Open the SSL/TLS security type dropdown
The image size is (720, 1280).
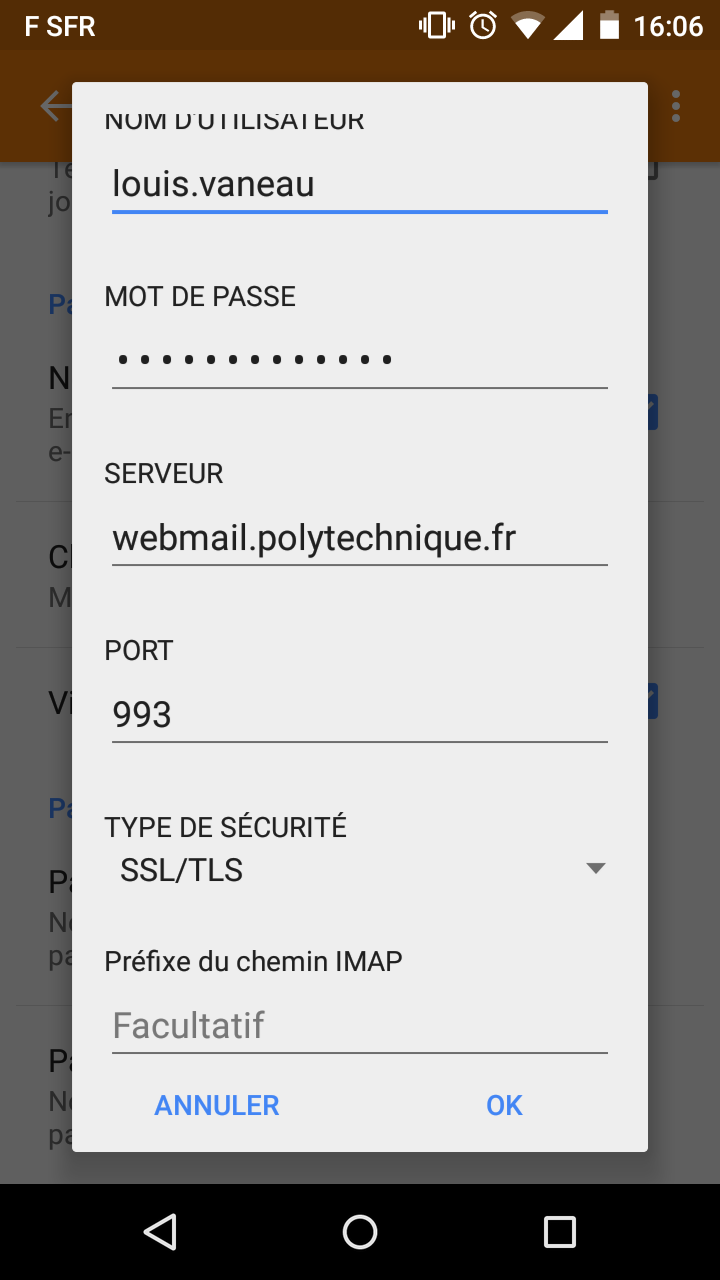pyautogui.click(x=360, y=870)
